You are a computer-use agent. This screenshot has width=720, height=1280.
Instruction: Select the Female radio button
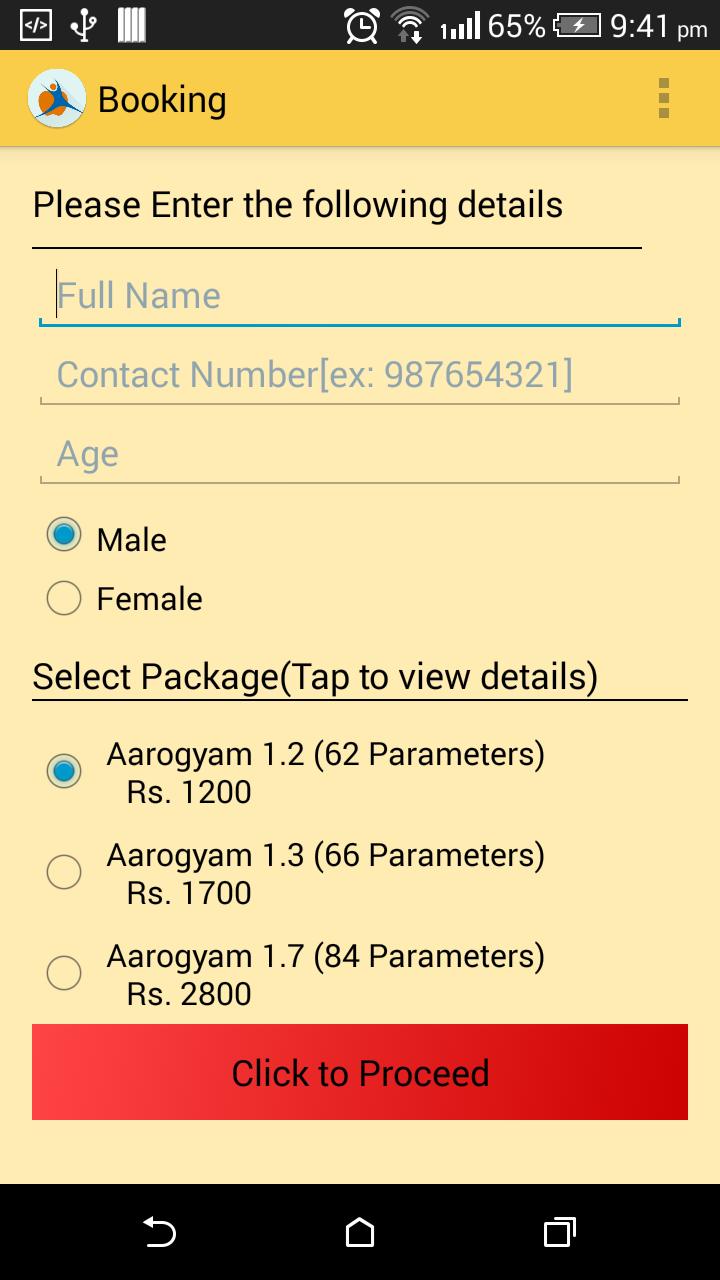pos(65,598)
